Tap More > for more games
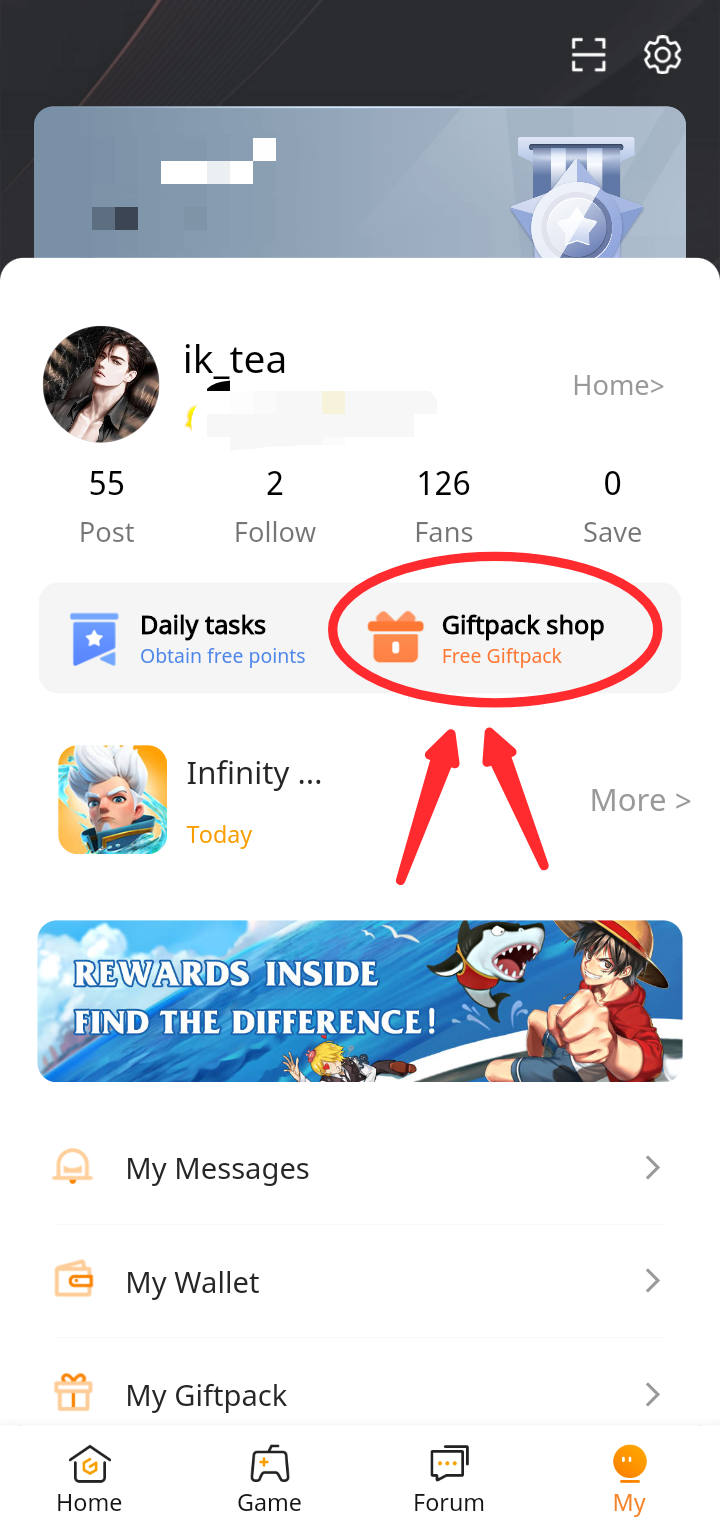This screenshot has width=720, height=1527. (x=640, y=800)
